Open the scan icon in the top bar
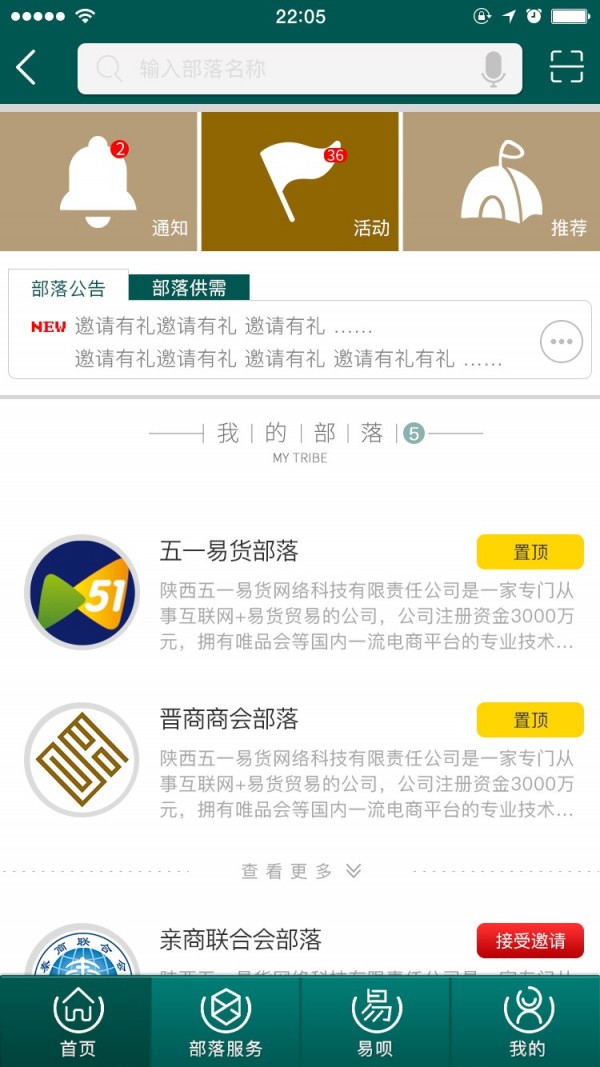The height and width of the screenshot is (1067, 600). pos(567,67)
